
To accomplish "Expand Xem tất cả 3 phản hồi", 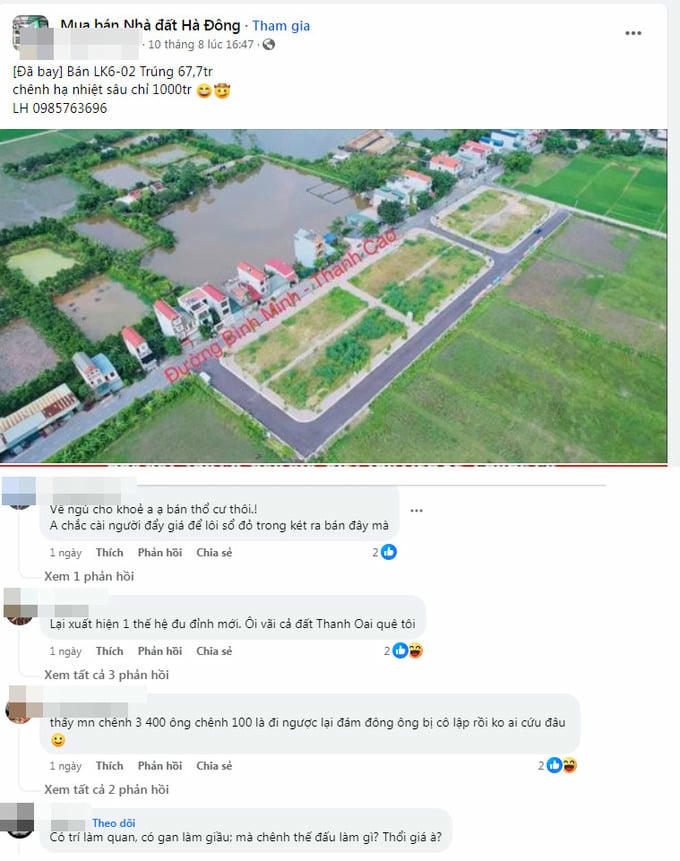I will click(x=106, y=675).
